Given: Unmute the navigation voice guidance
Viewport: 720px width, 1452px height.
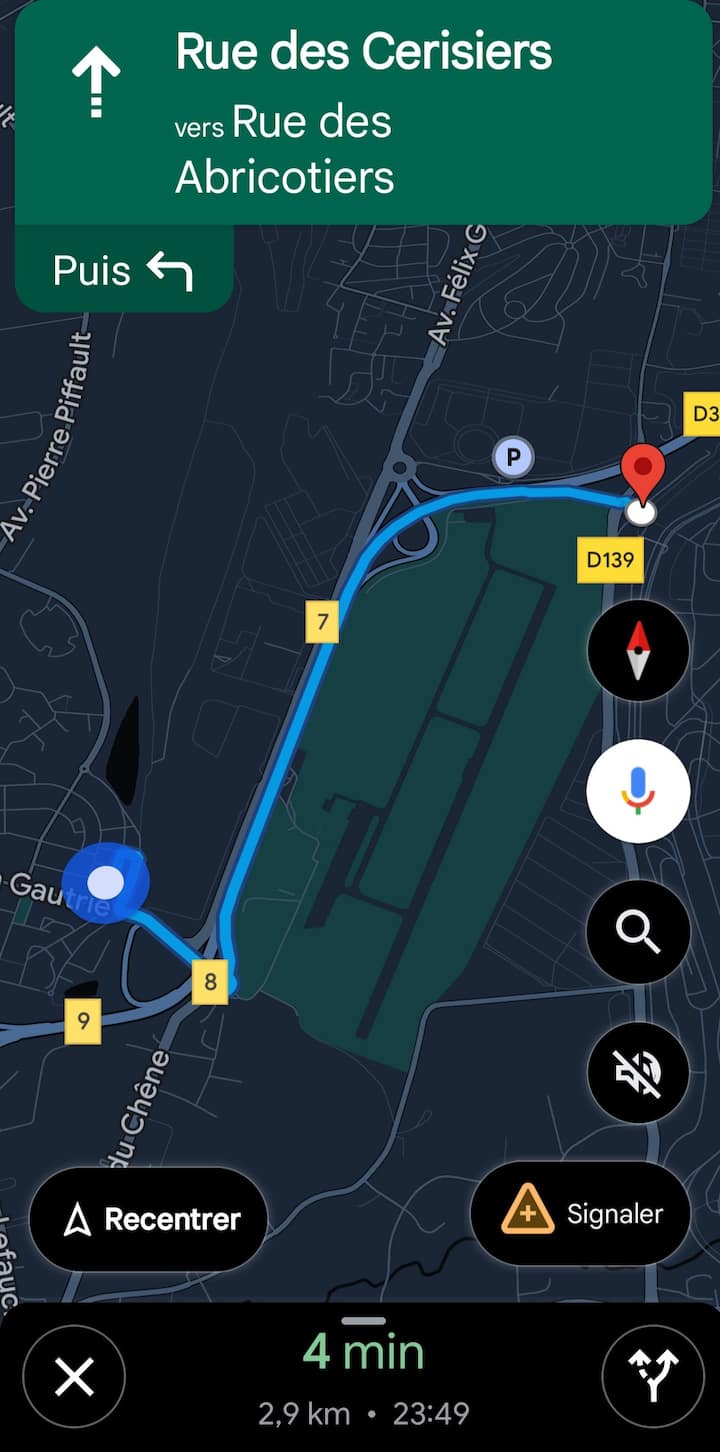Looking at the screenshot, I should [x=638, y=1072].
